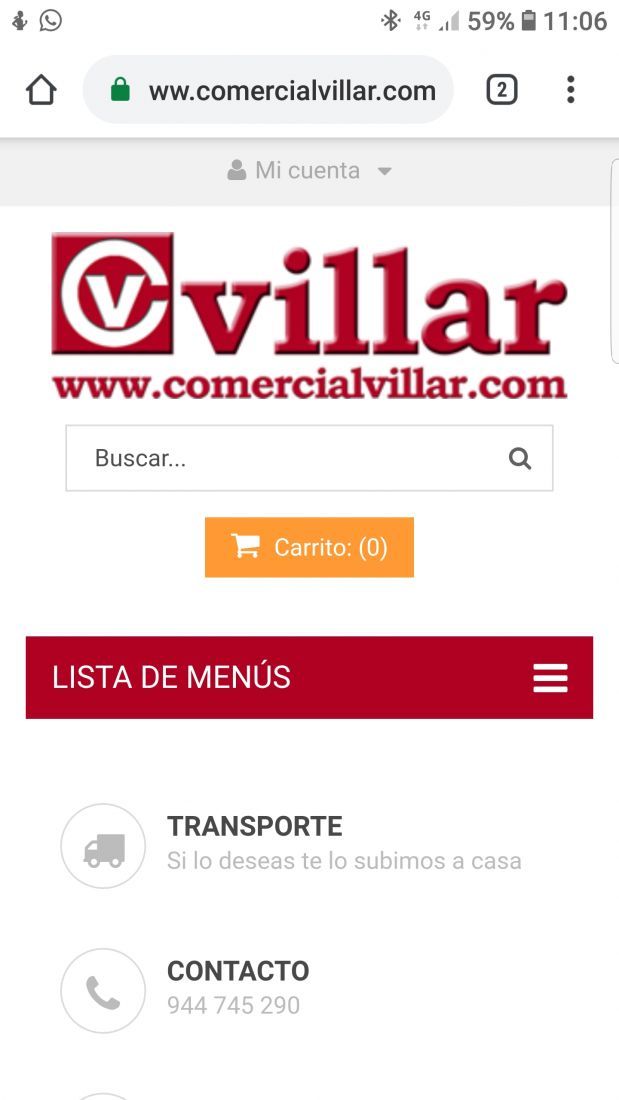Image resolution: width=619 pixels, height=1100 pixels.
Task: Tap the URL address bar
Action: (268, 90)
